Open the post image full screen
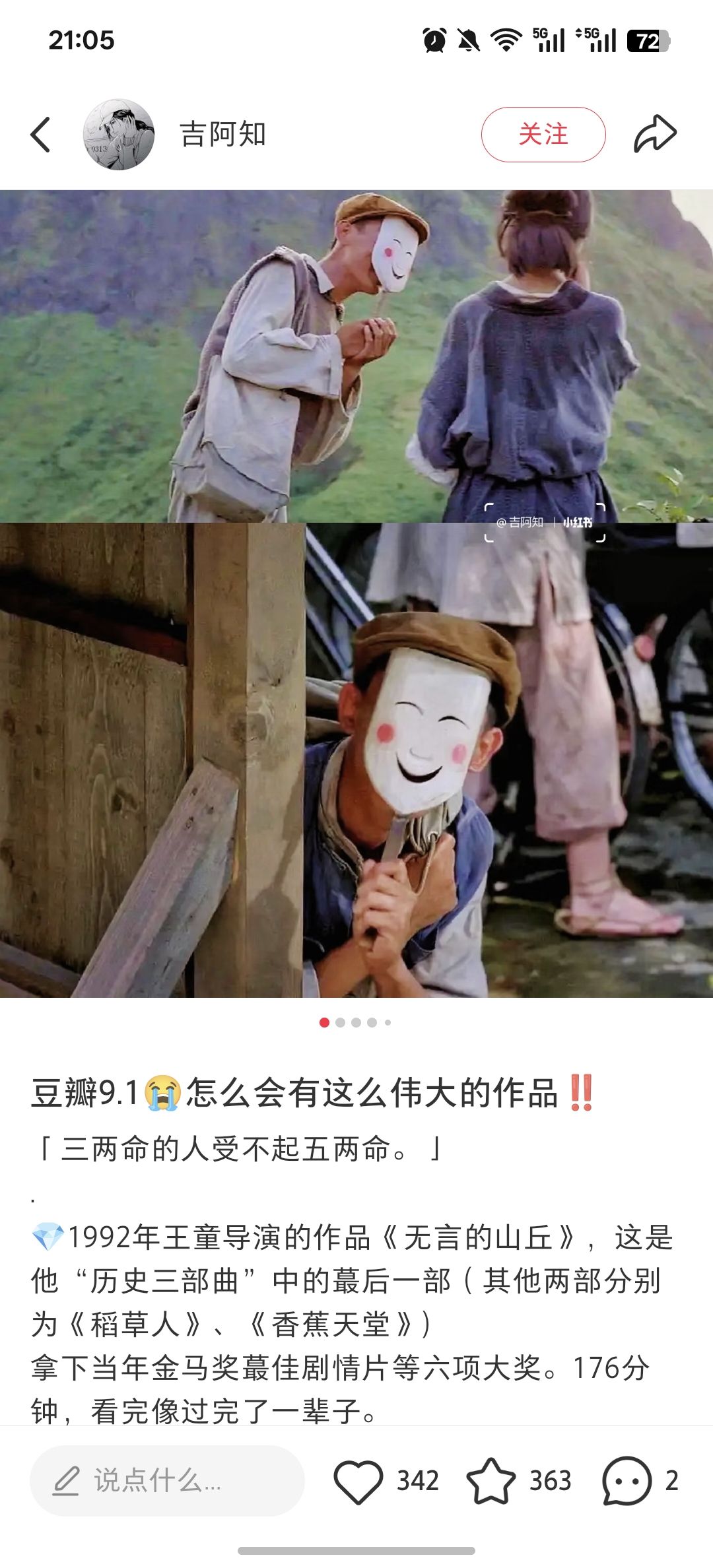The image size is (713, 1568). [x=356, y=594]
